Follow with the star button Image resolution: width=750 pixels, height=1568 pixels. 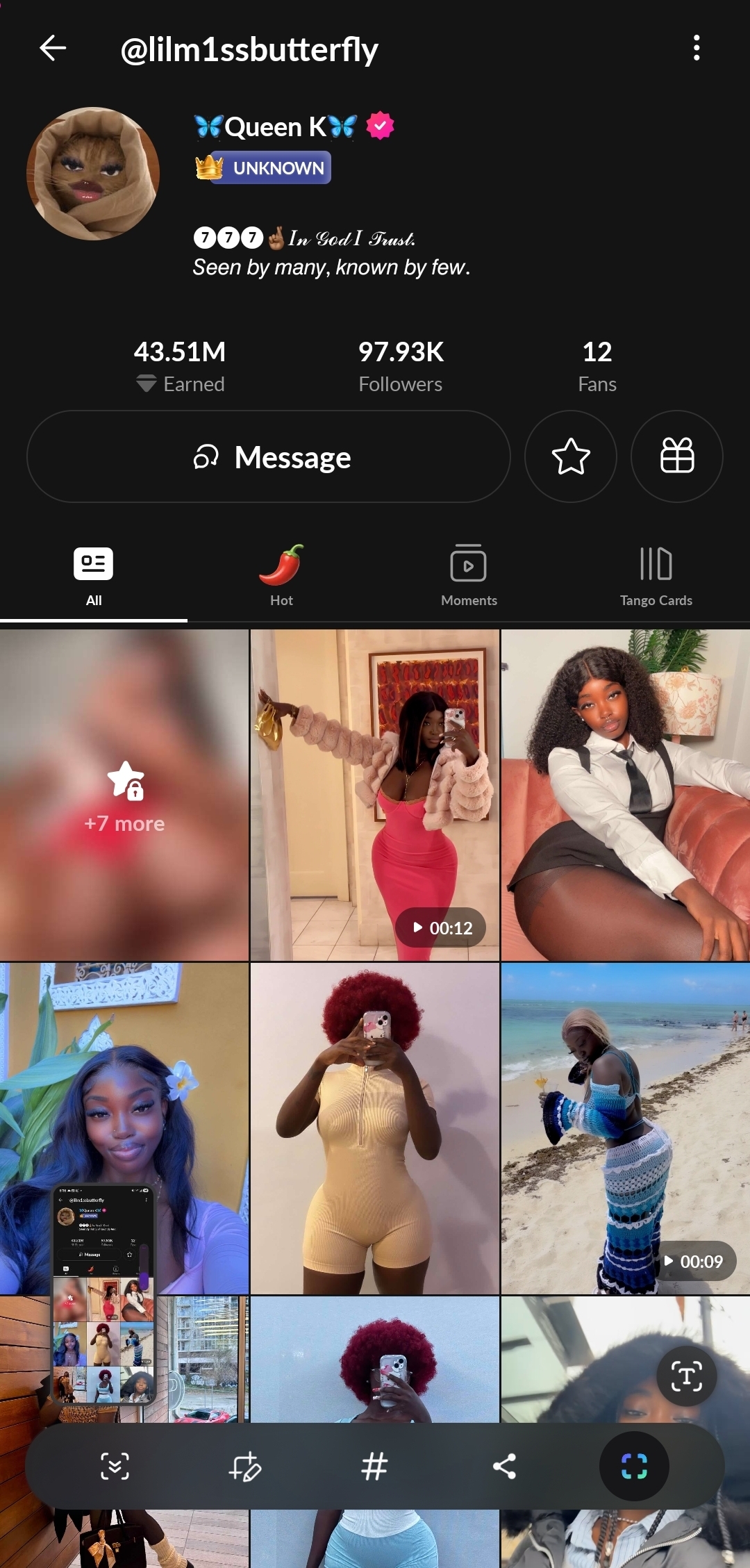[570, 457]
